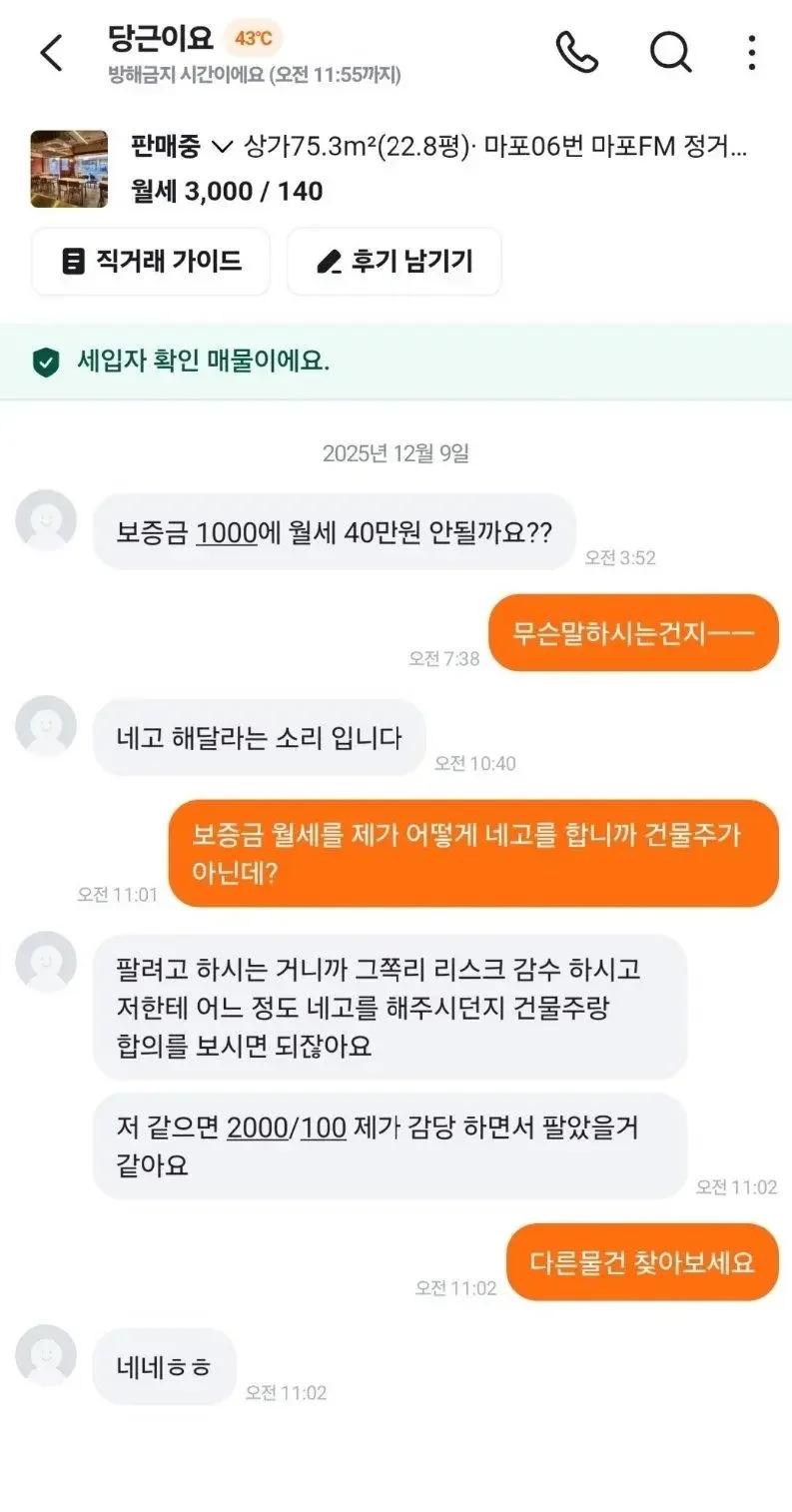Screen dimensions: 792x1512
Task: Search this chat with the magnifier icon
Action: (x=671, y=52)
